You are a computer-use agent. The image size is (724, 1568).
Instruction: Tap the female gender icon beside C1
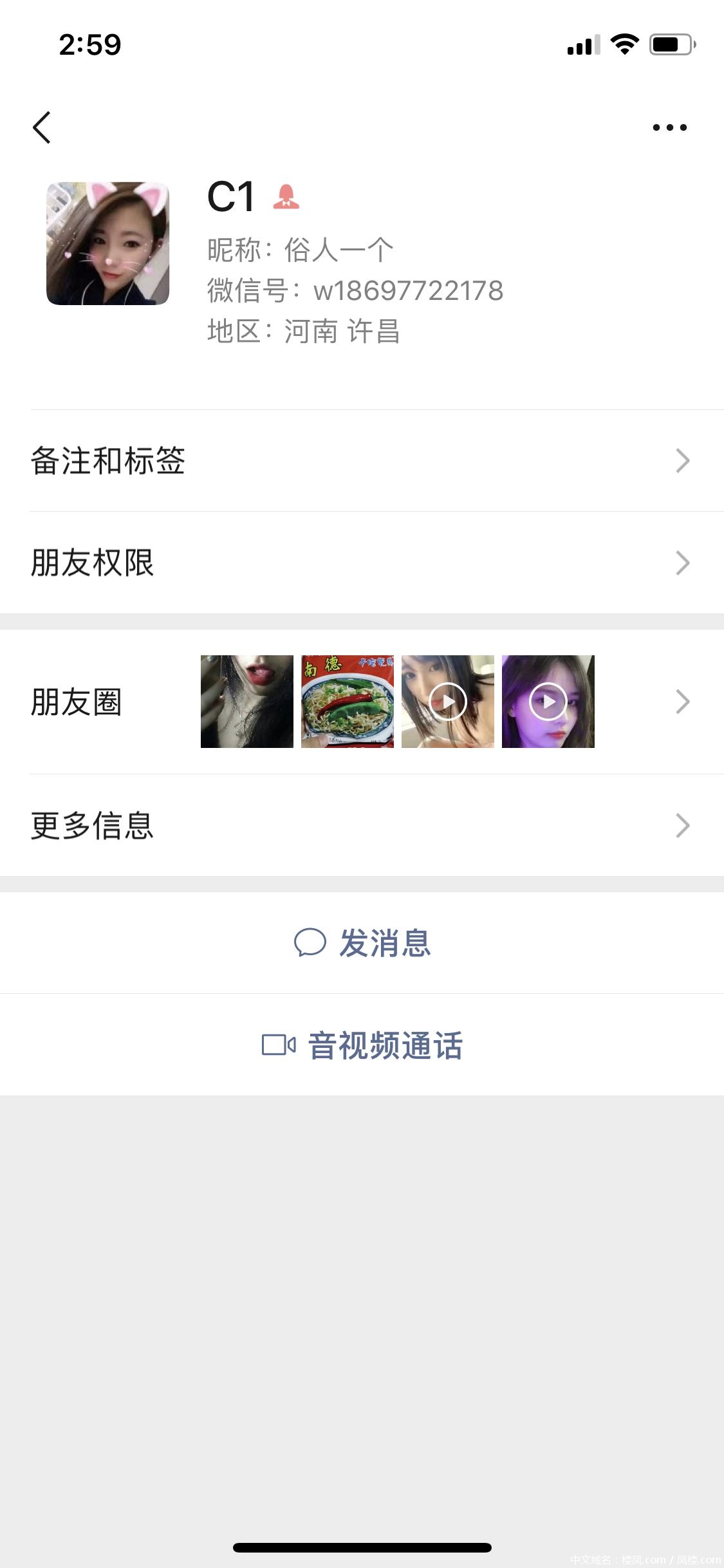[288, 198]
